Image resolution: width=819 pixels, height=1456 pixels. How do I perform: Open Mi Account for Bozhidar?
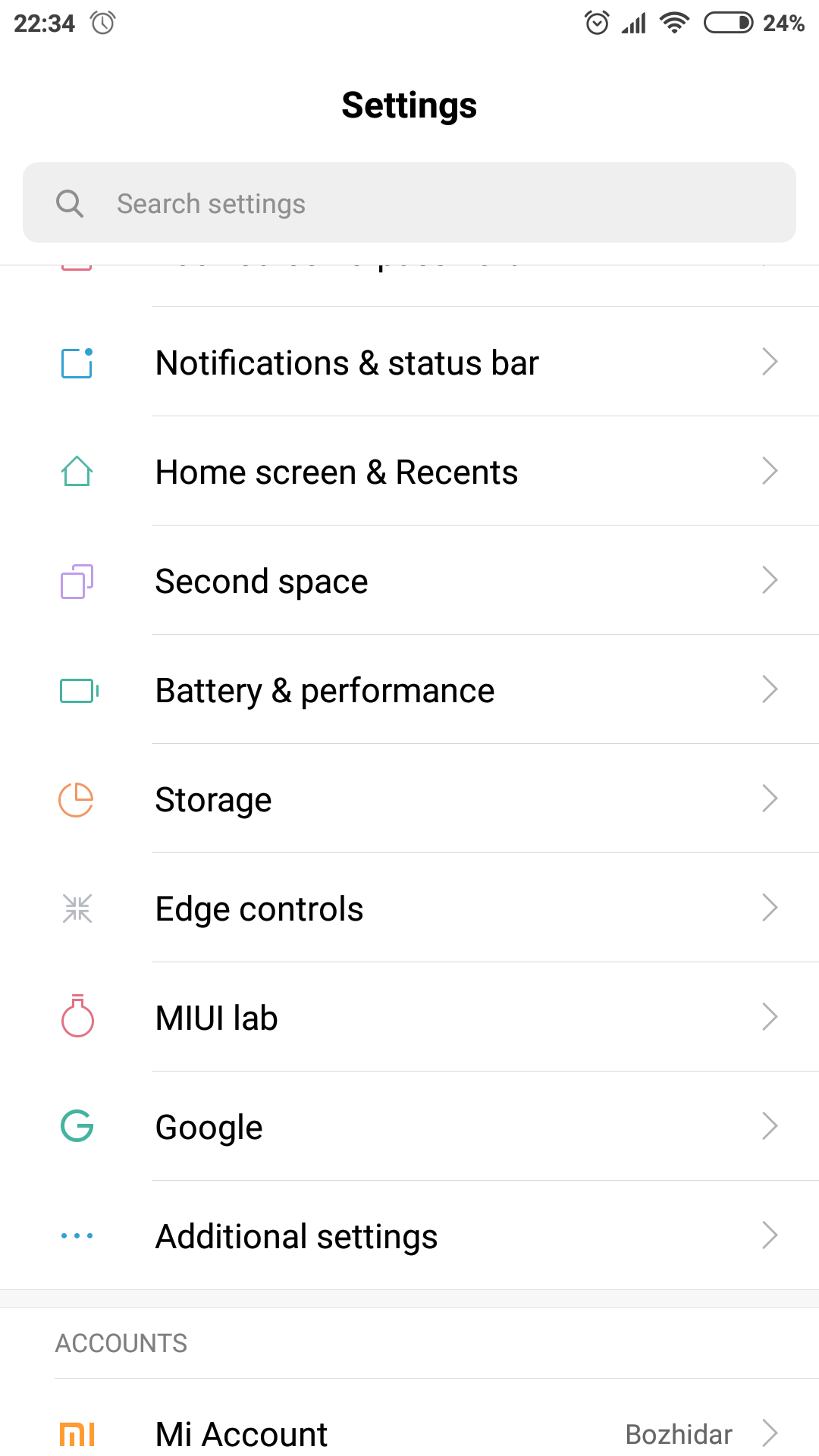tap(409, 1426)
